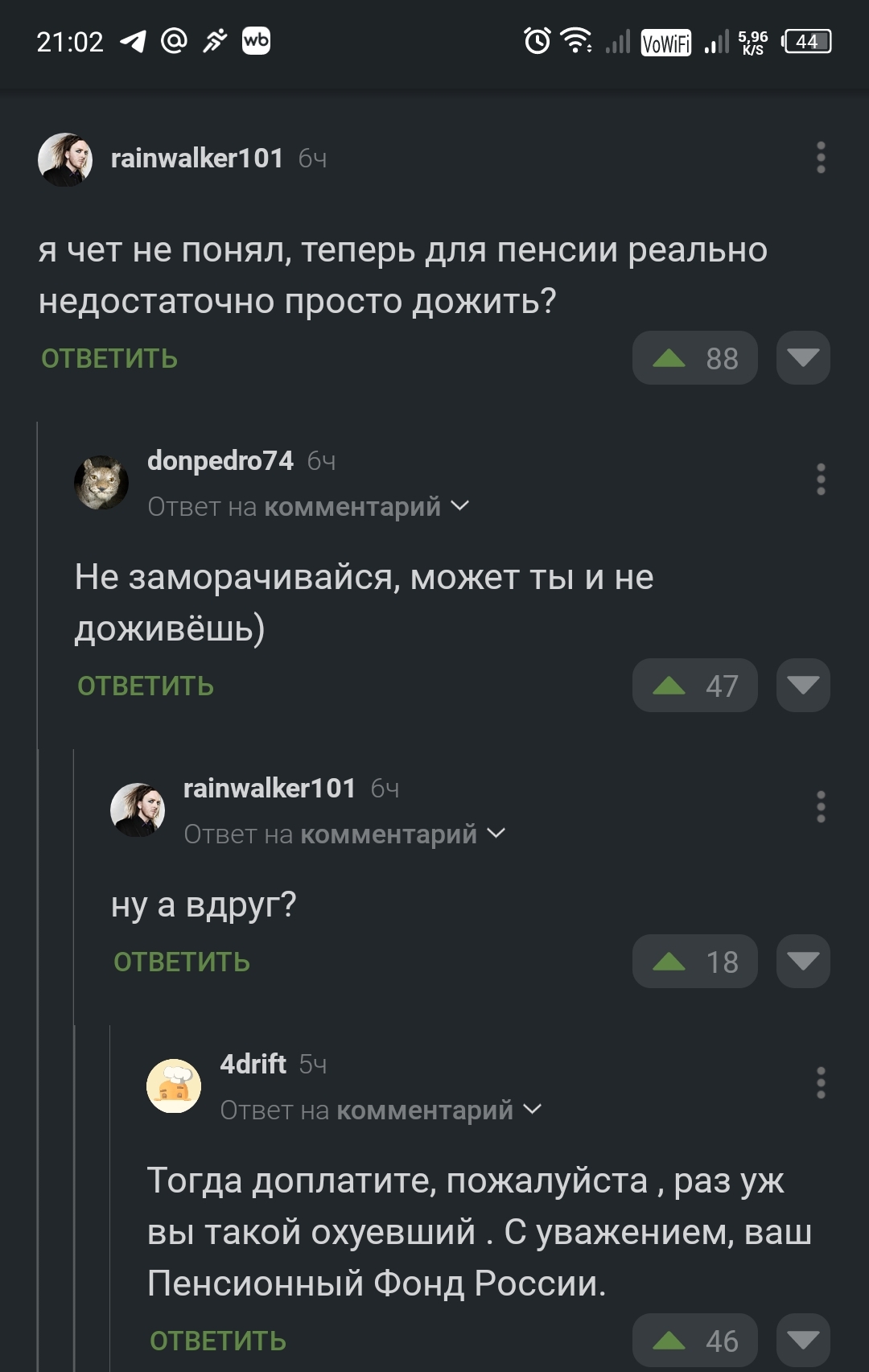Open overflow menu on rainwalker101's top comment
The width and height of the screenshot is (869, 1372).
(820, 158)
